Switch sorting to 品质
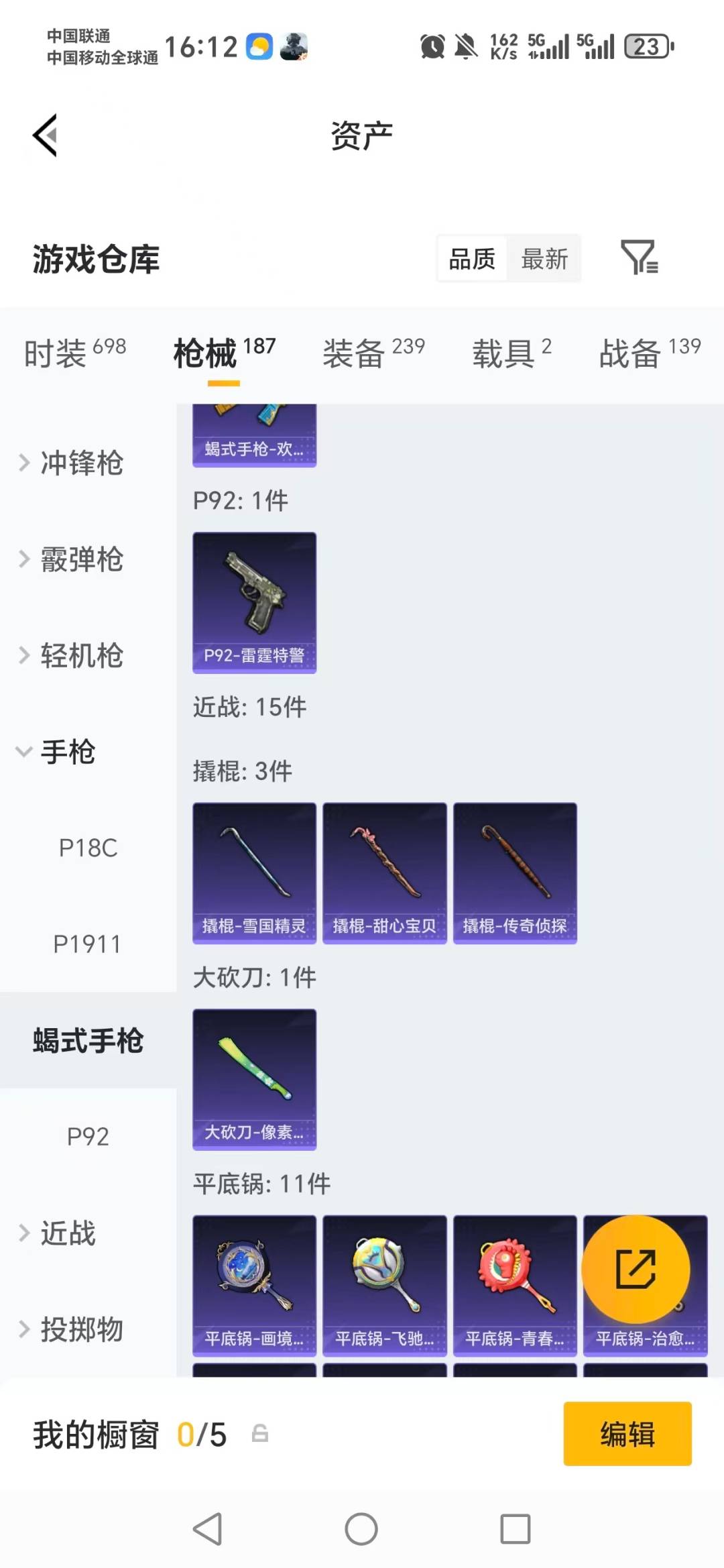The image size is (724, 1568). 471,259
